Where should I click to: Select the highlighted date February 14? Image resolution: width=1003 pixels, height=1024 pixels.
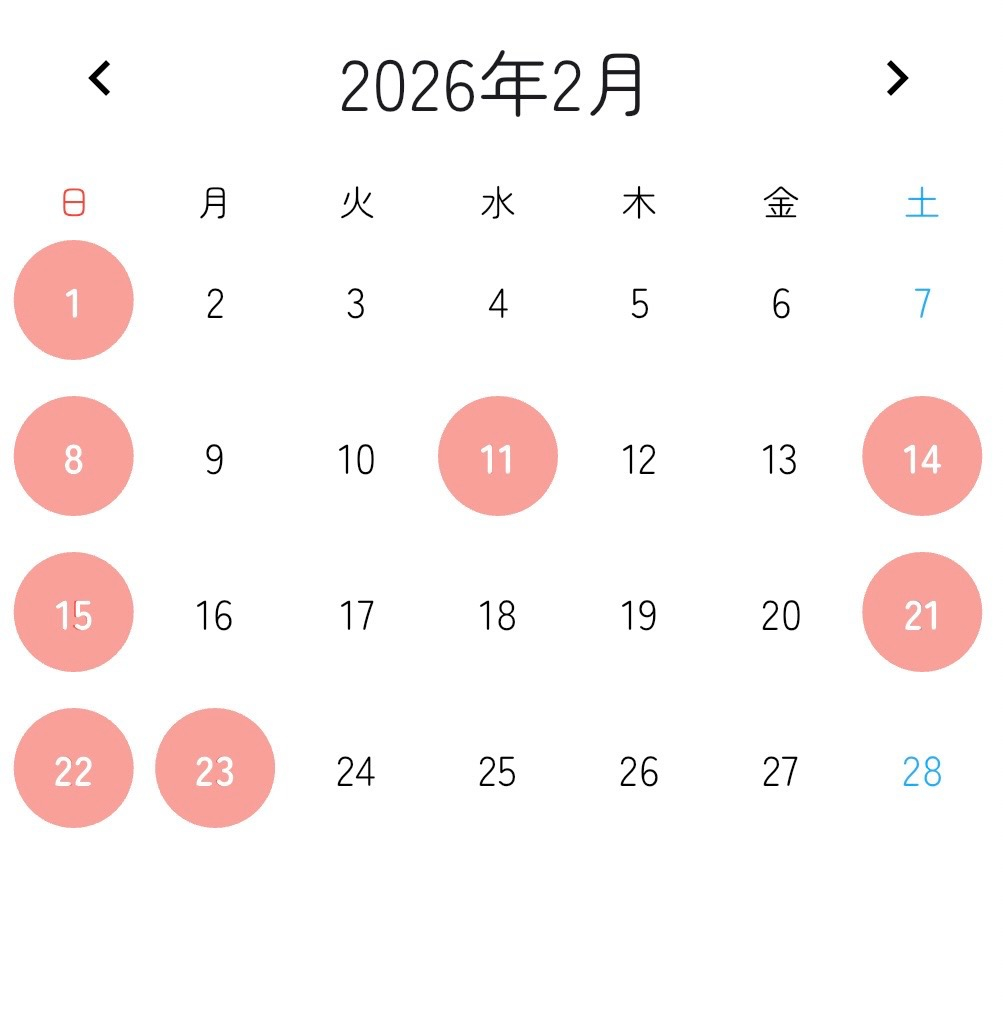tap(921, 456)
